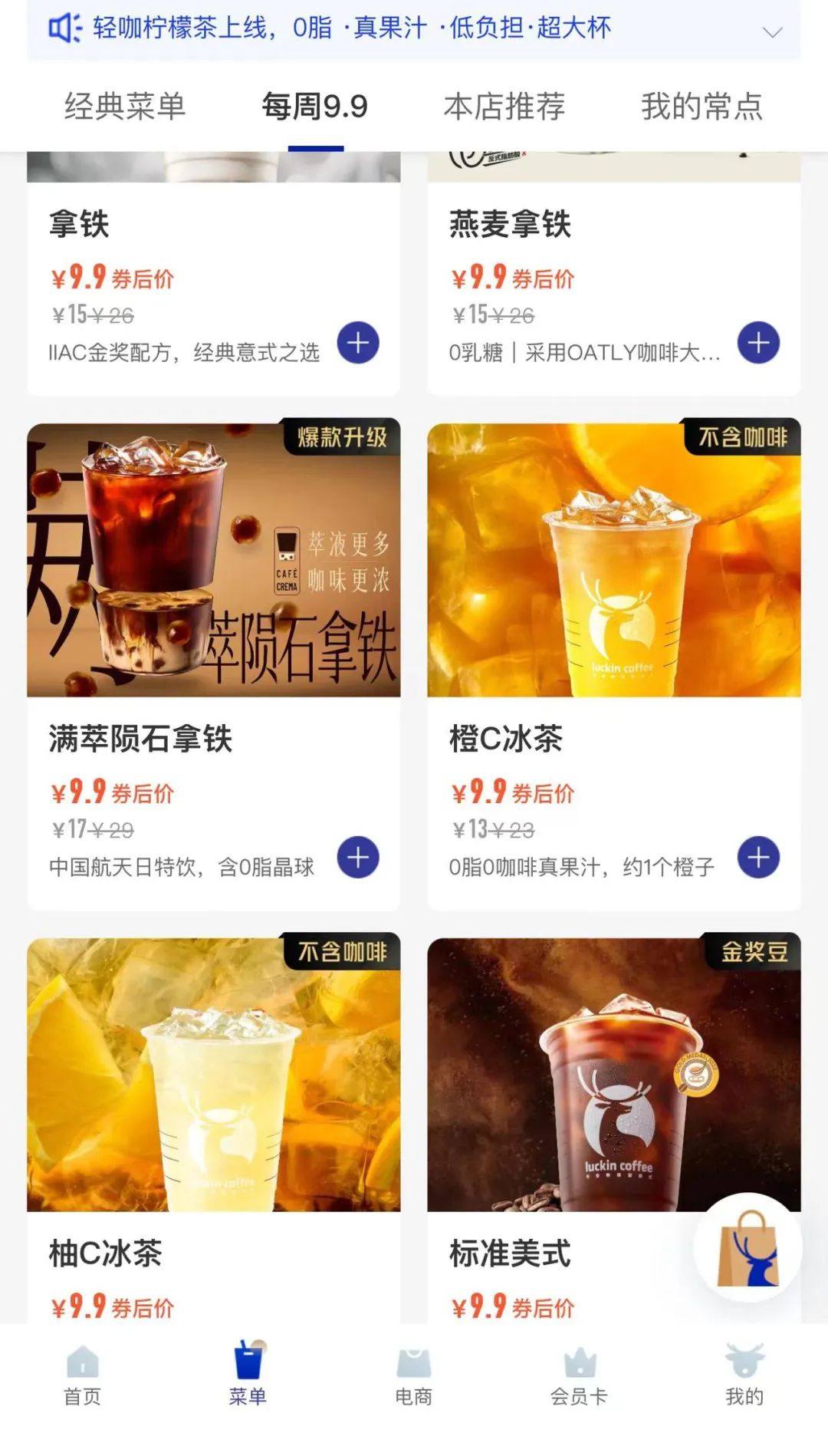Open the floating shopping bag cart
The width and height of the screenshot is (828, 1456).
tap(747, 1248)
